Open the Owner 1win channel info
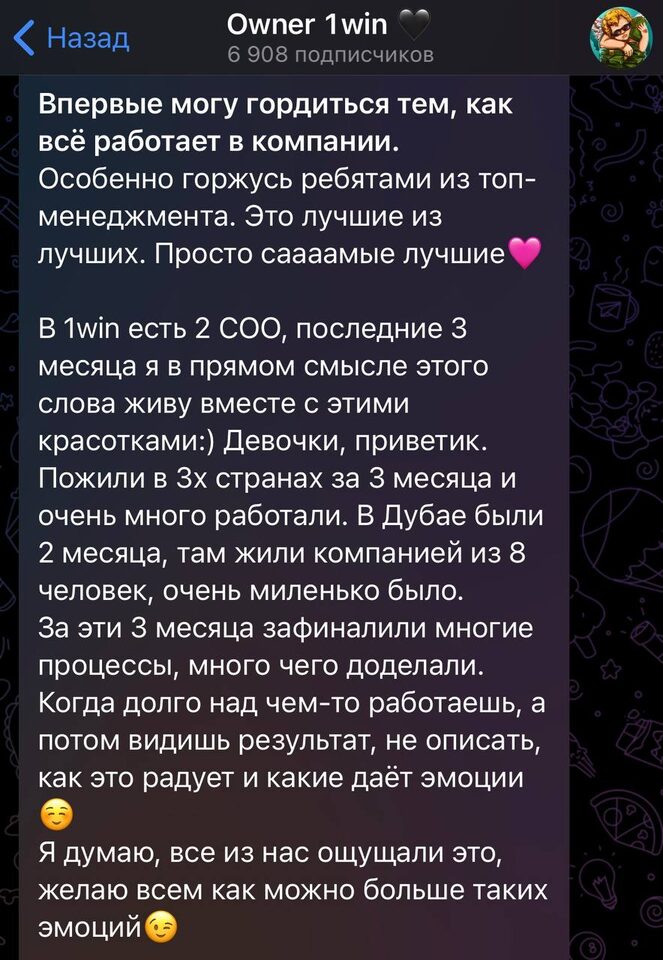The height and width of the screenshot is (960, 663). (x=331, y=37)
